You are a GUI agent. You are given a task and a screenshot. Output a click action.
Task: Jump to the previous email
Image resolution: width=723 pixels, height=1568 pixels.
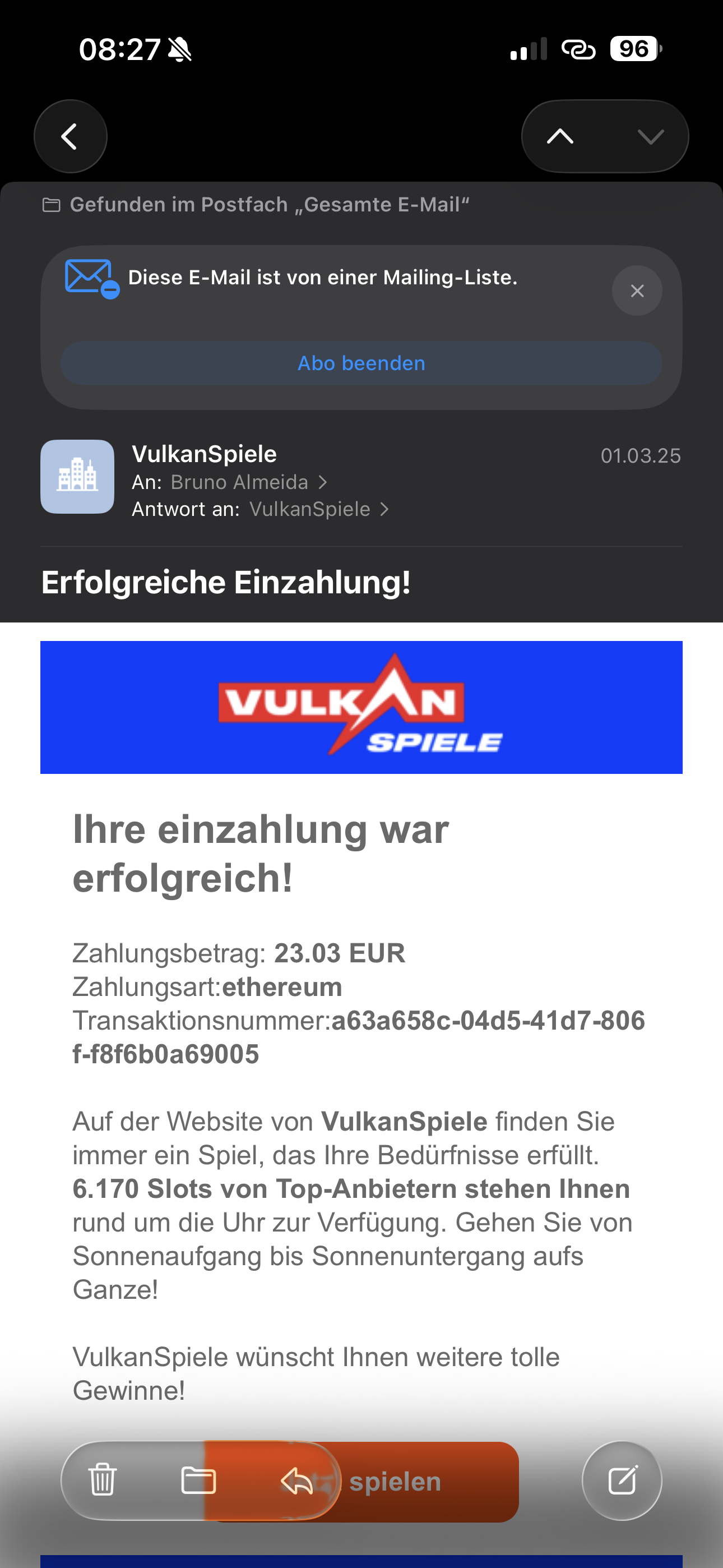(560, 136)
